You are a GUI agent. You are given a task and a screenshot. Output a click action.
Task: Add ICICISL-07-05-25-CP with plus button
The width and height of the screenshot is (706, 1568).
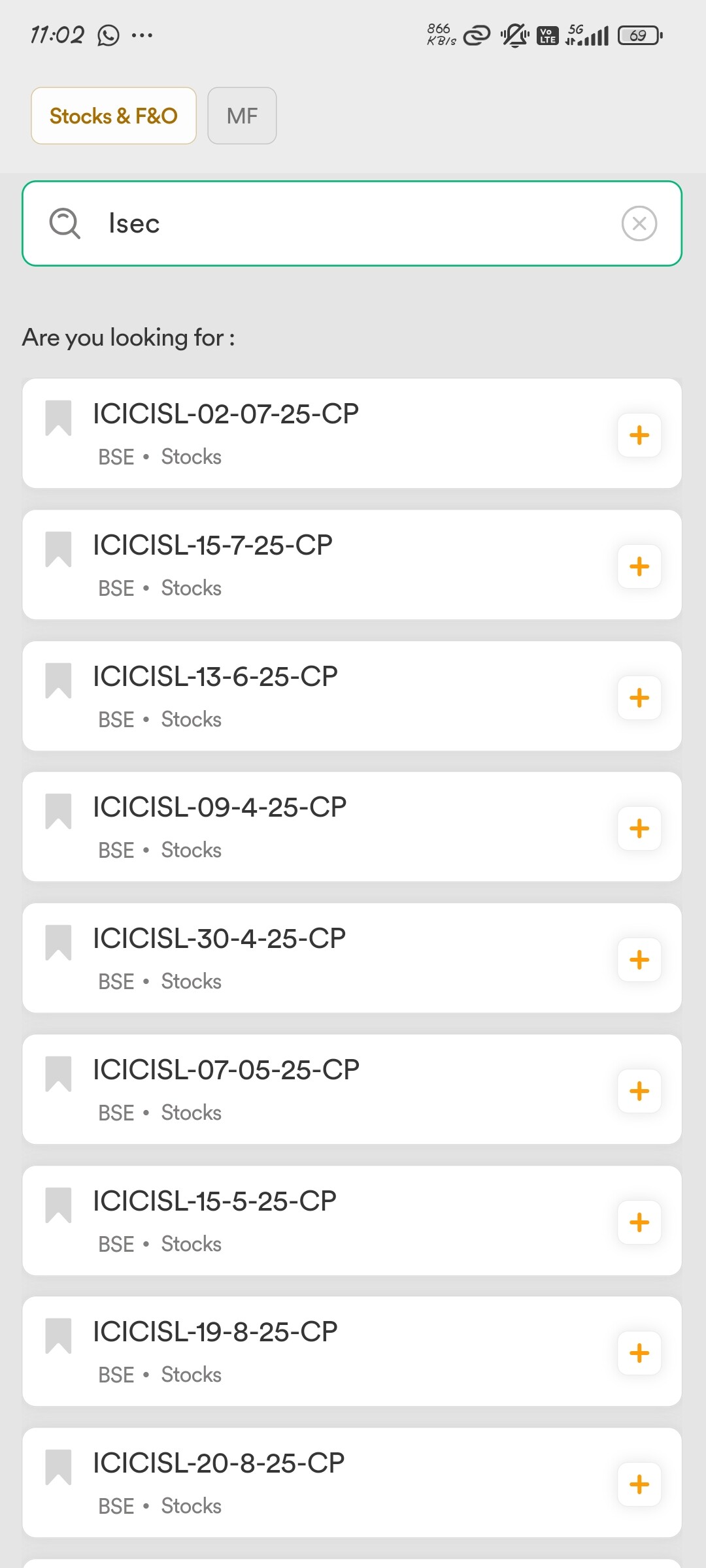[x=639, y=1091]
